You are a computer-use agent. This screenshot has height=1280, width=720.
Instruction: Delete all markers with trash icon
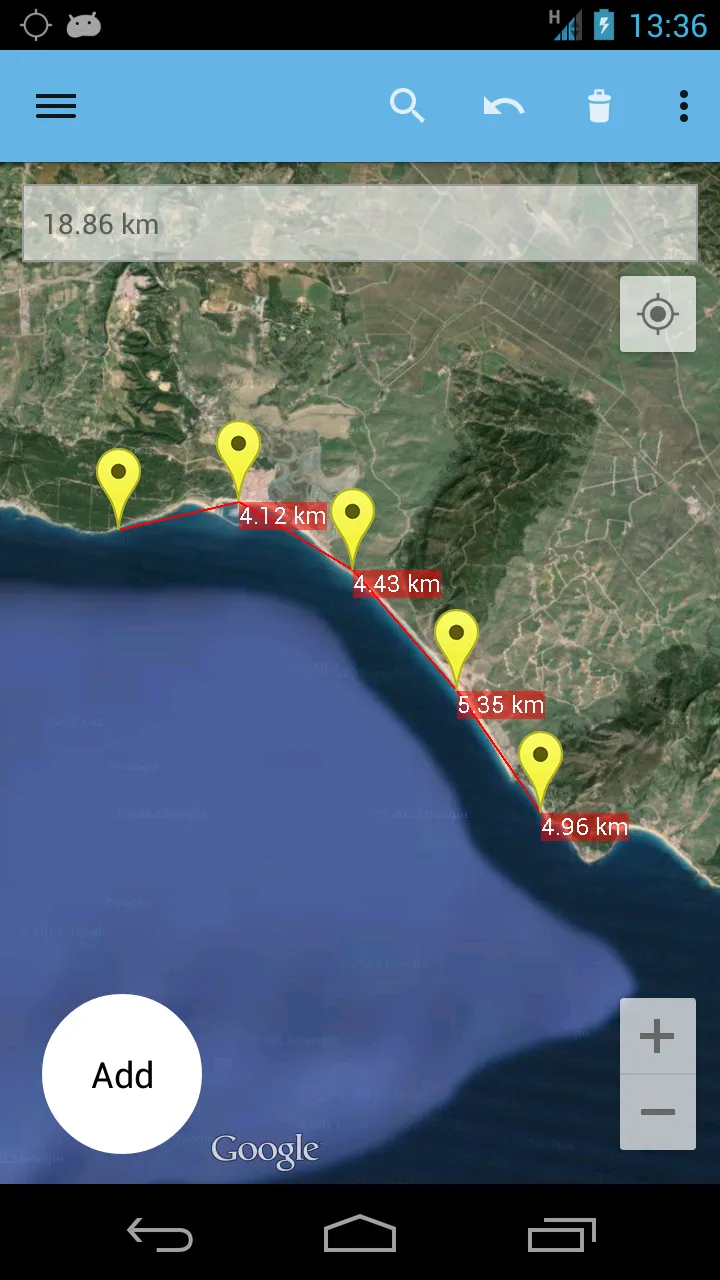click(x=599, y=105)
